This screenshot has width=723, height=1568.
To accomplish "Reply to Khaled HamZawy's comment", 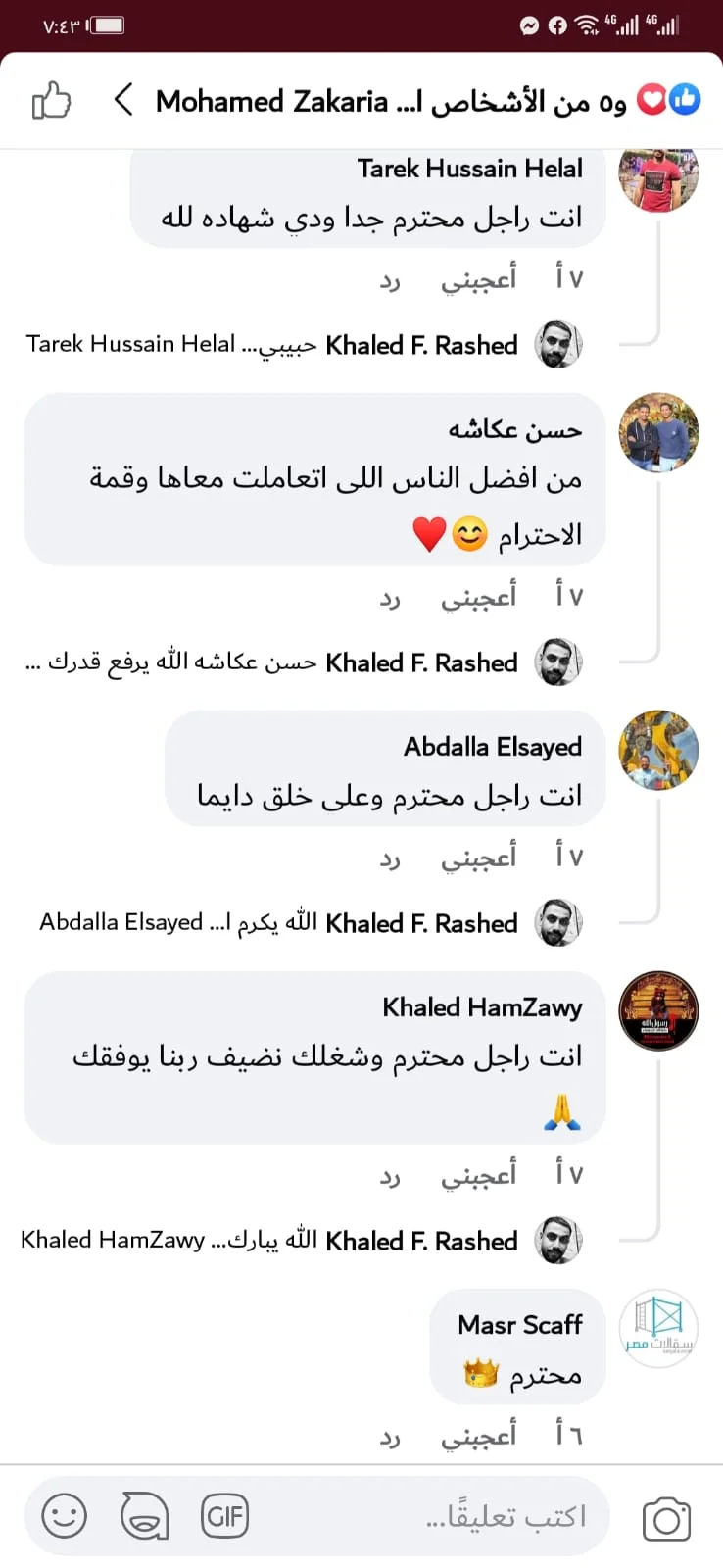I will pyautogui.click(x=390, y=1177).
